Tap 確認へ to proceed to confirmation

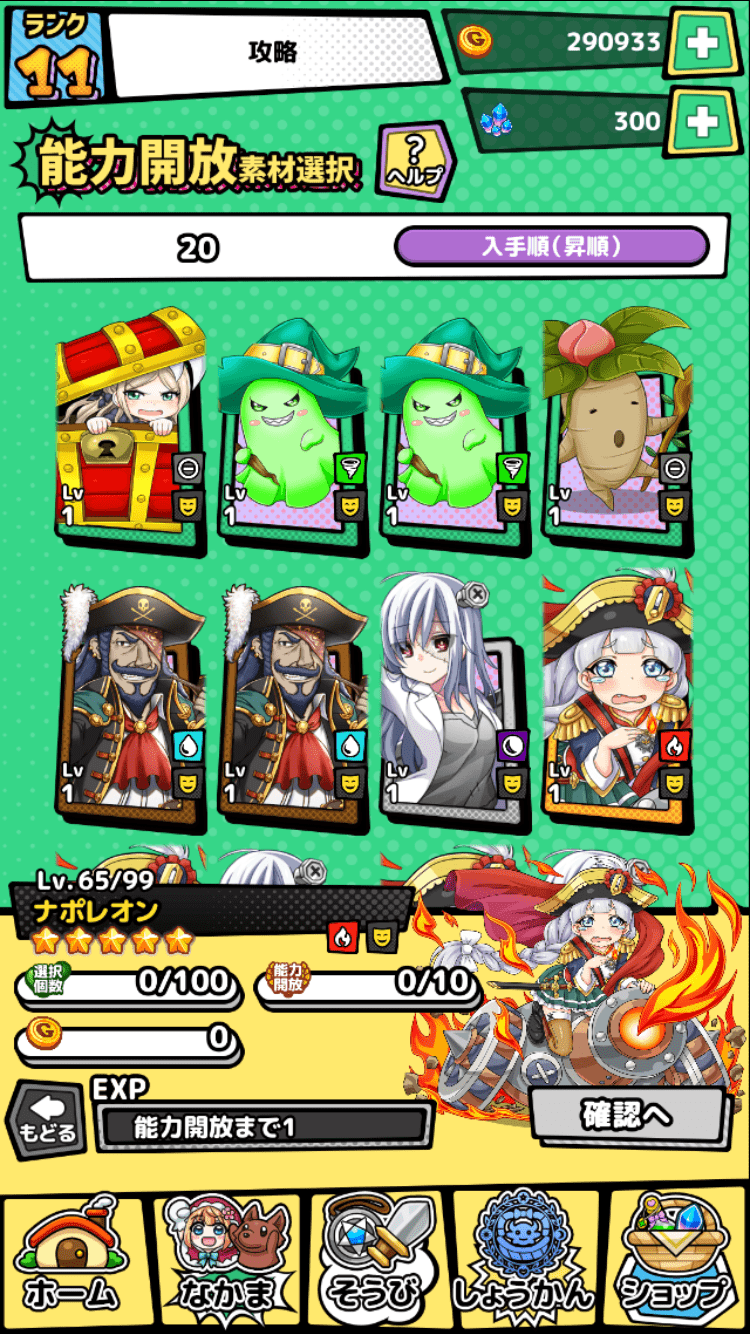(x=627, y=1114)
